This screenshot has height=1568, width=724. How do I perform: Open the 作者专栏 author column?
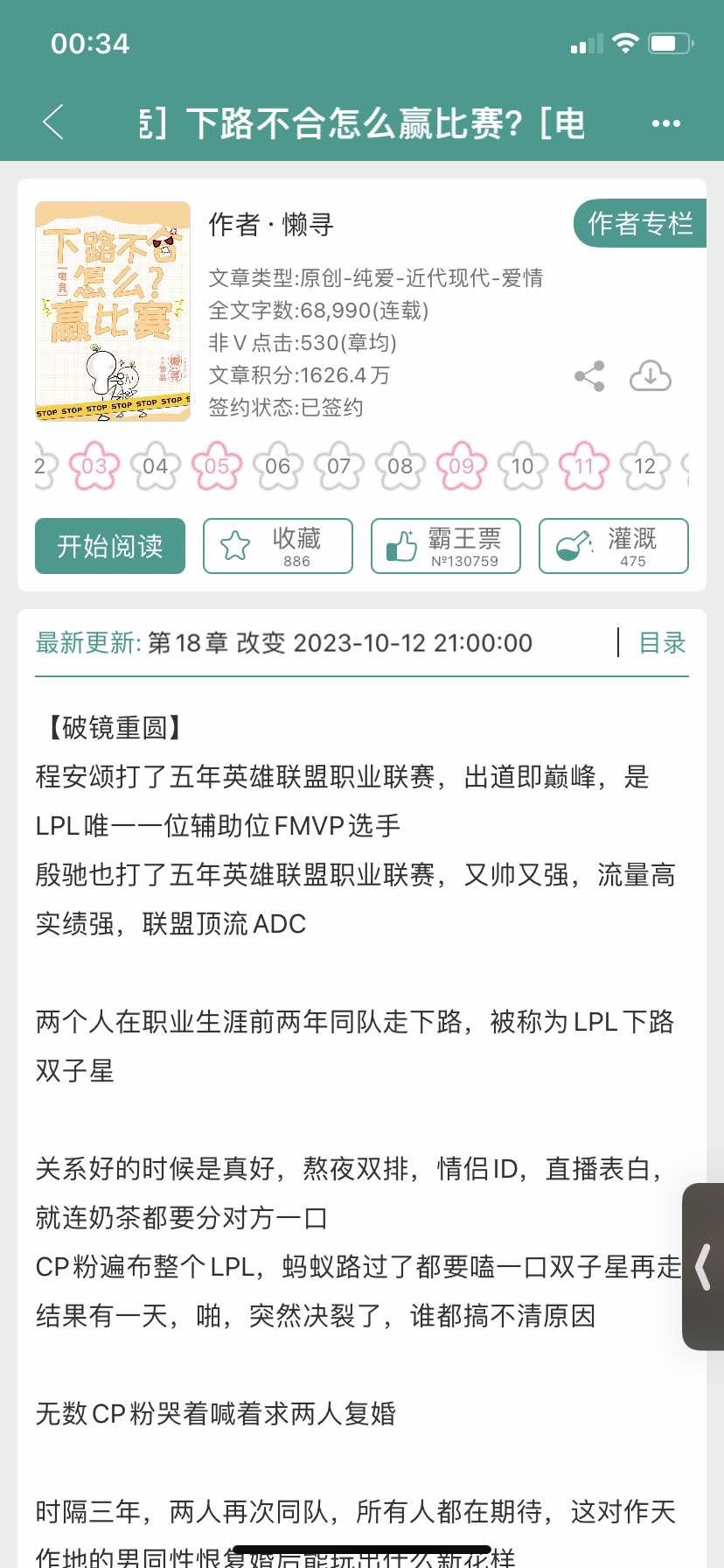tap(639, 224)
